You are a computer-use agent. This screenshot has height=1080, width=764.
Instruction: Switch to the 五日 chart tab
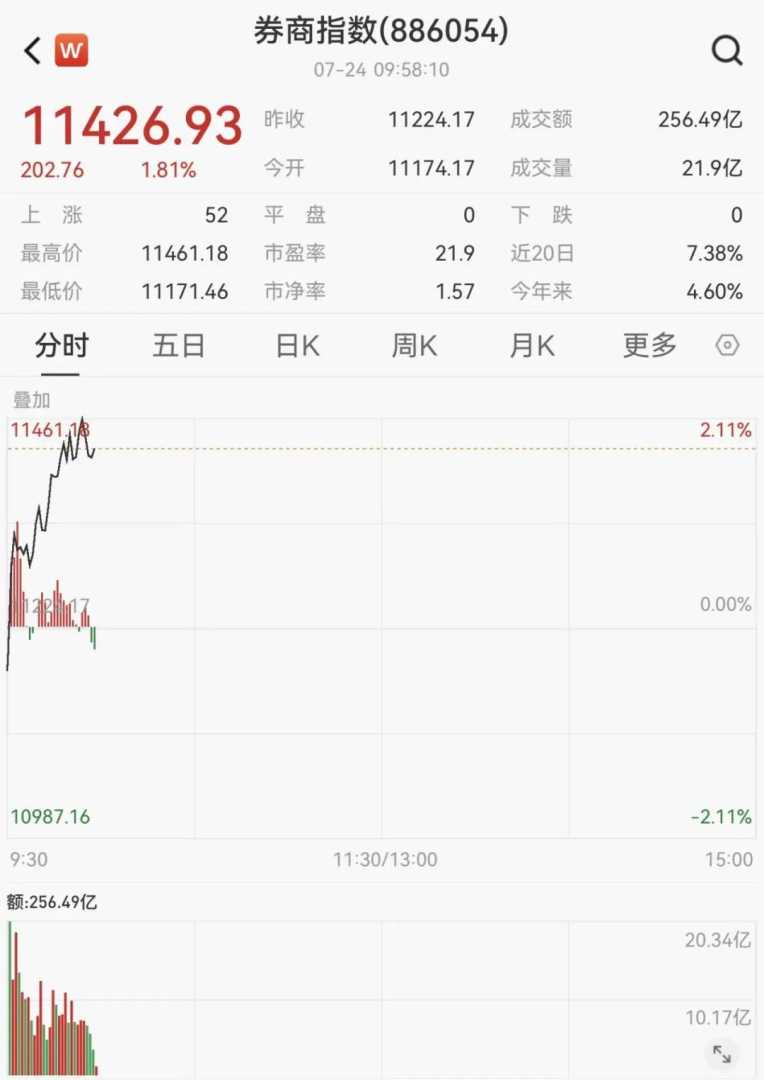179,346
